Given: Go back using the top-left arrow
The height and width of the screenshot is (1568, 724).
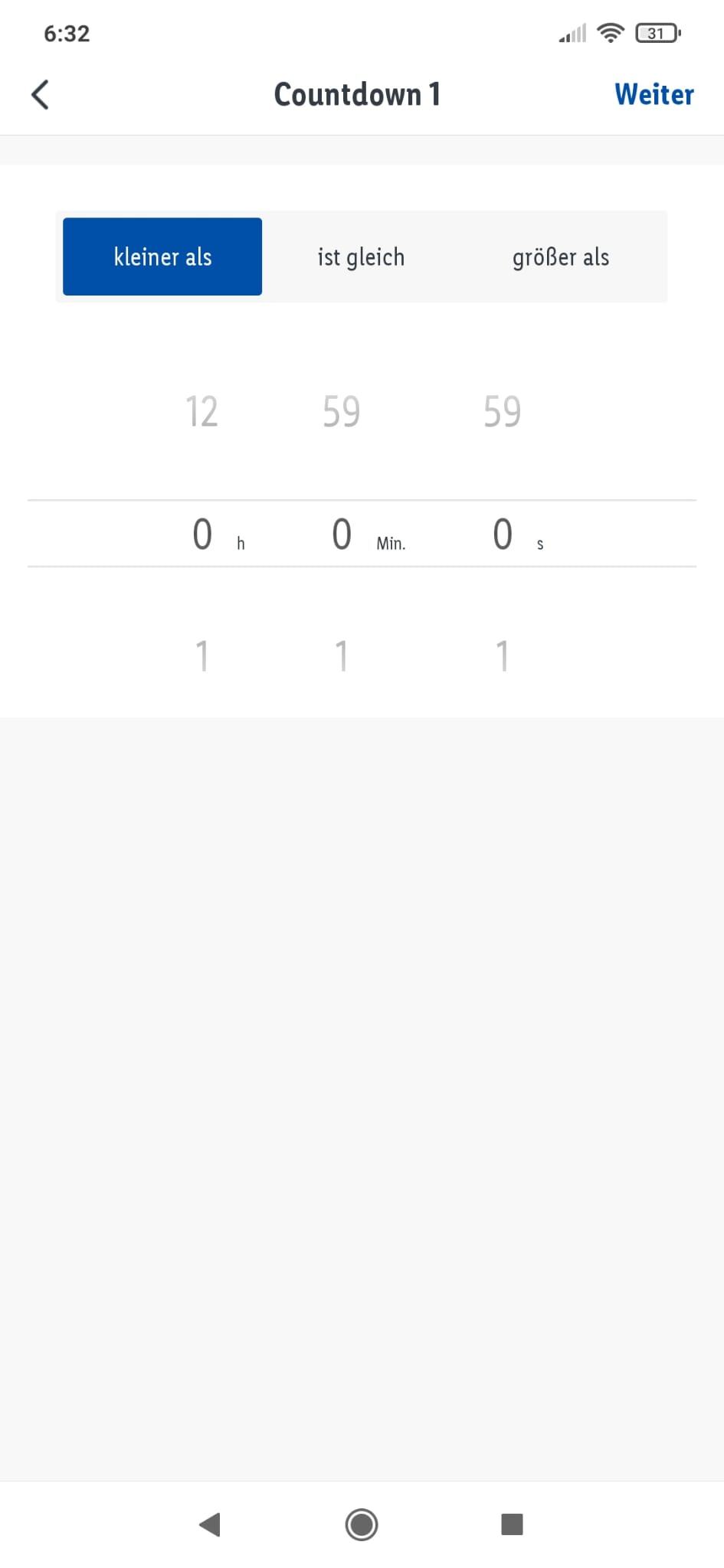Looking at the screenshot, I should click(40, 95).
